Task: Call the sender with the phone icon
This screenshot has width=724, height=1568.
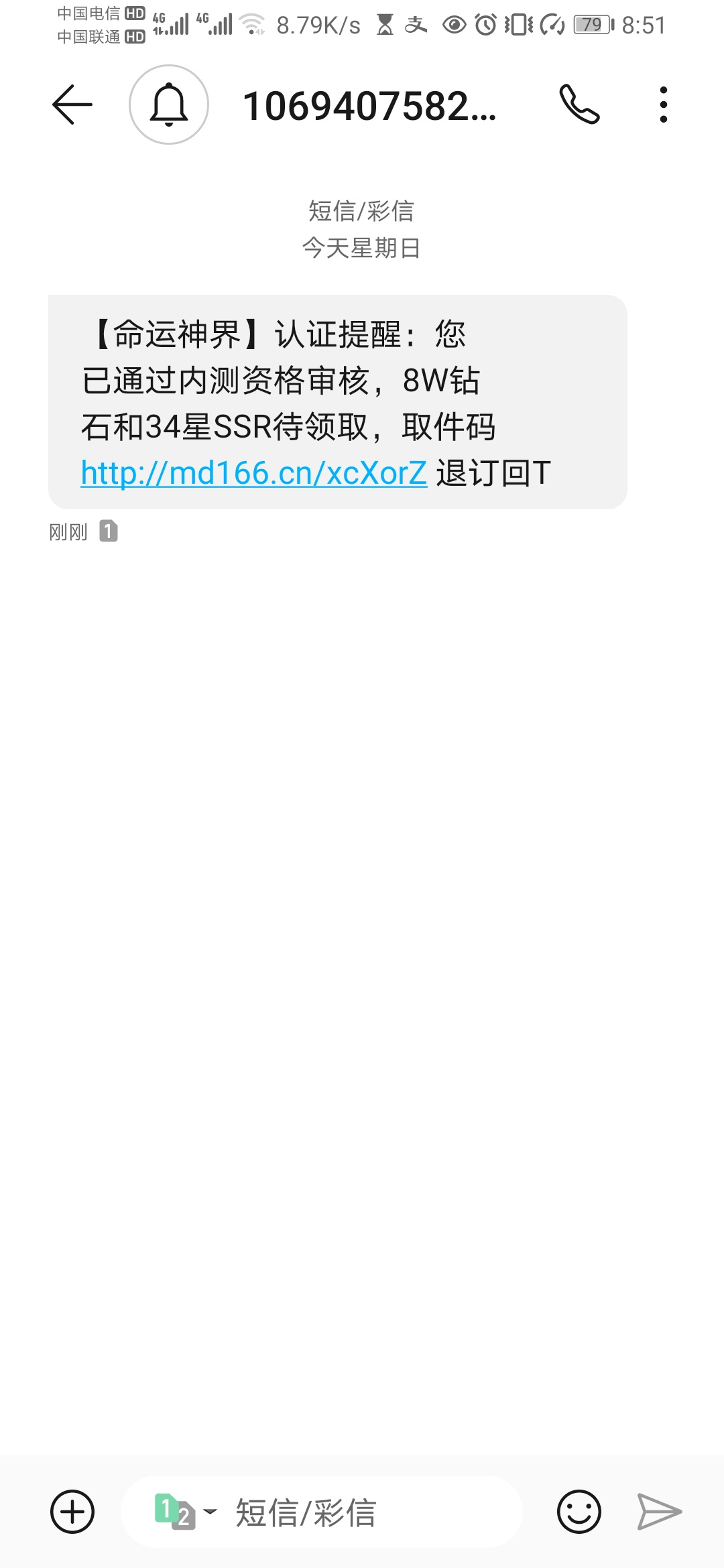Action: (x=579, y=105)
